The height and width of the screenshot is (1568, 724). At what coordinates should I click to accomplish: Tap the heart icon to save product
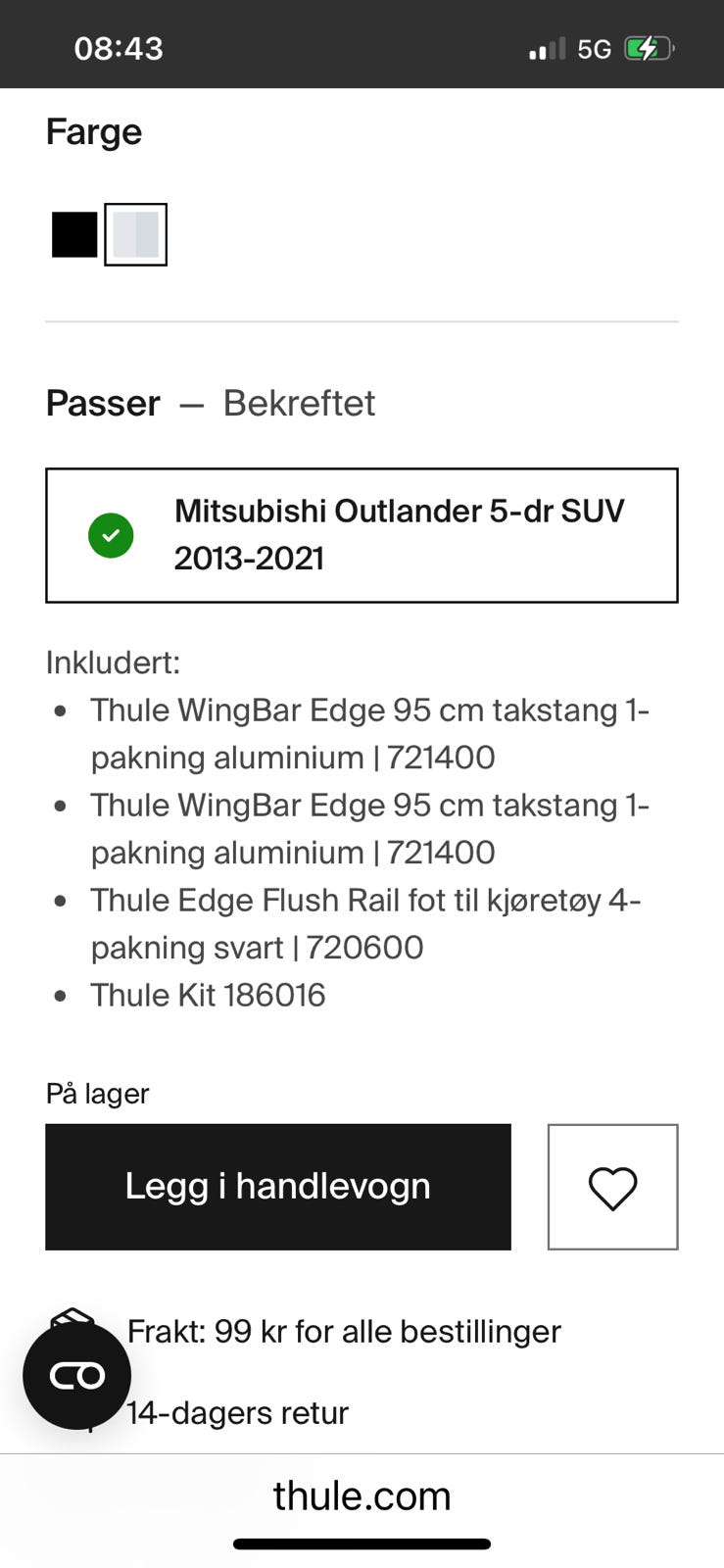click(x=613, y=1187)
